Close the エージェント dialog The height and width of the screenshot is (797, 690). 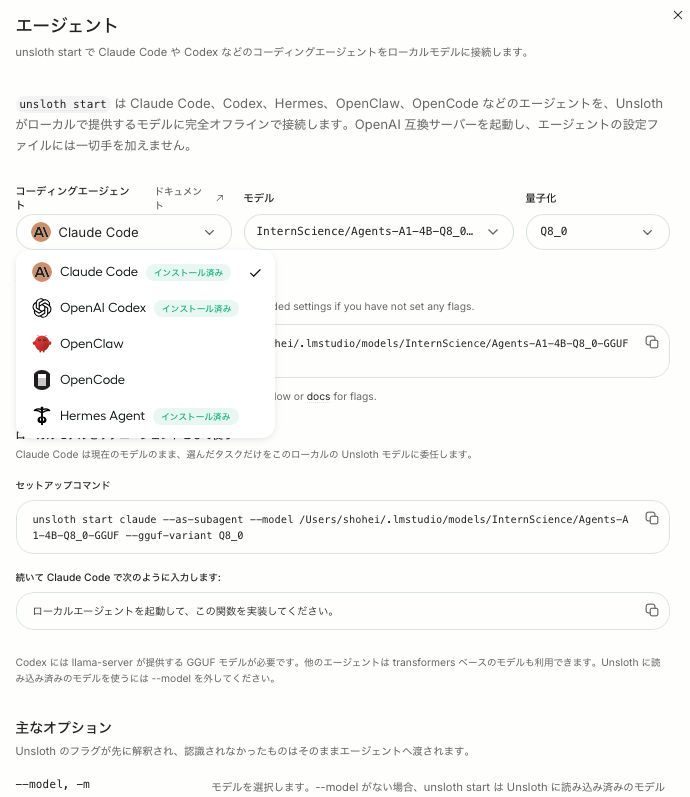[x=677, y=15]
